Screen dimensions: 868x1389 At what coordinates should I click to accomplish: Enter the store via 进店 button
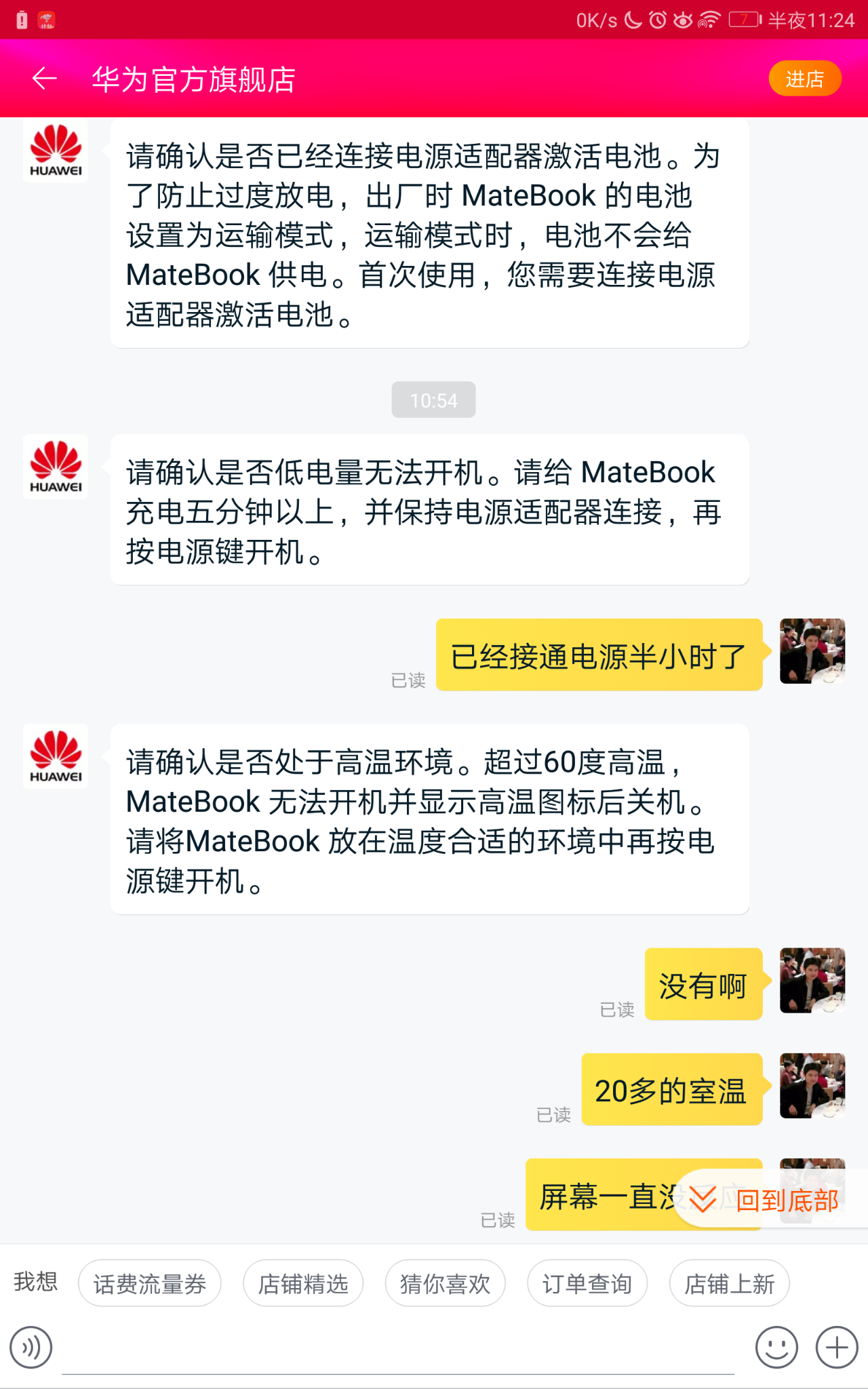point(805,79)
